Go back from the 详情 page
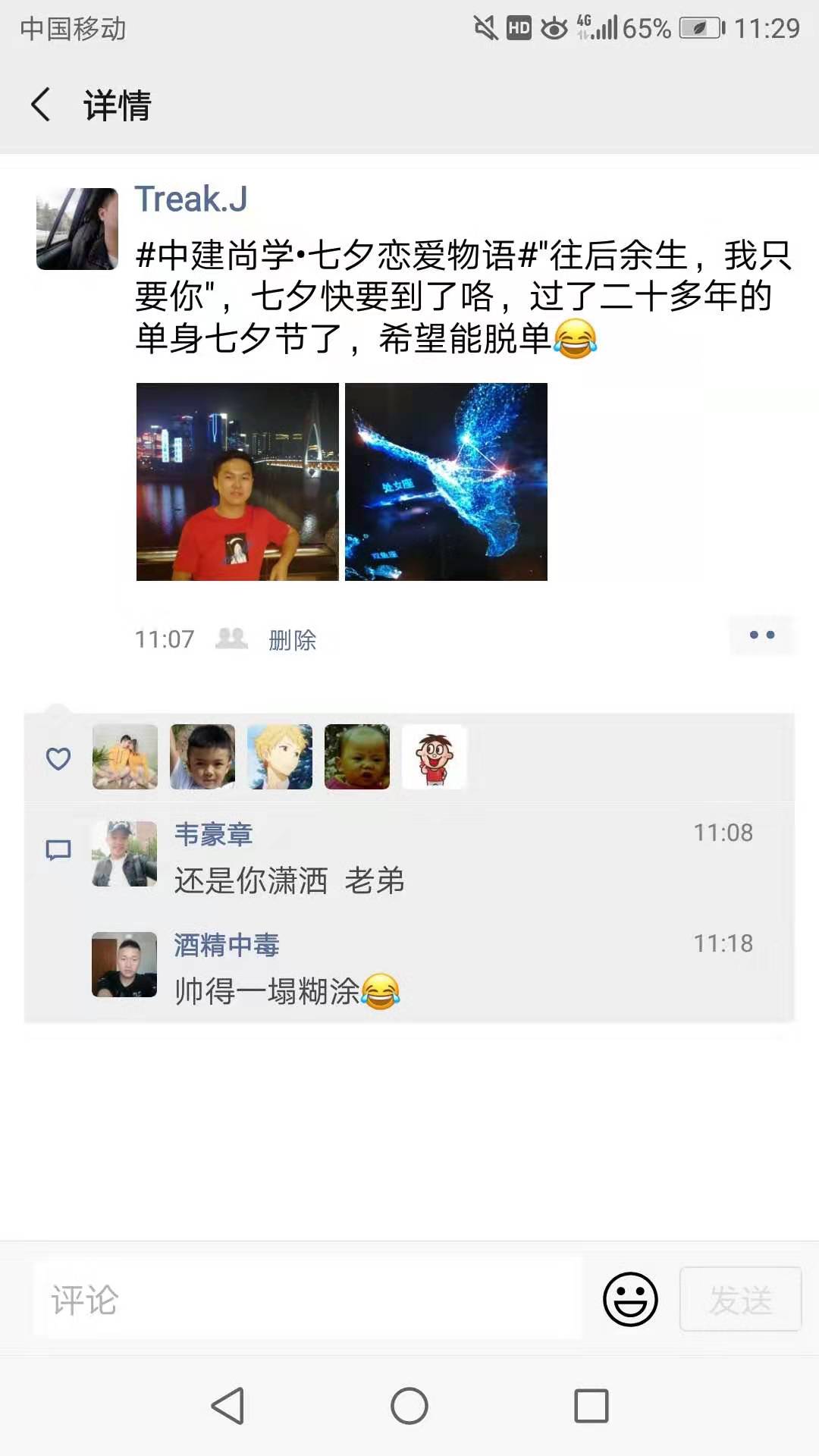Image resolution: width=819 pixels, height=1456 pixels. pyautogui.click(x=42, y=105)
